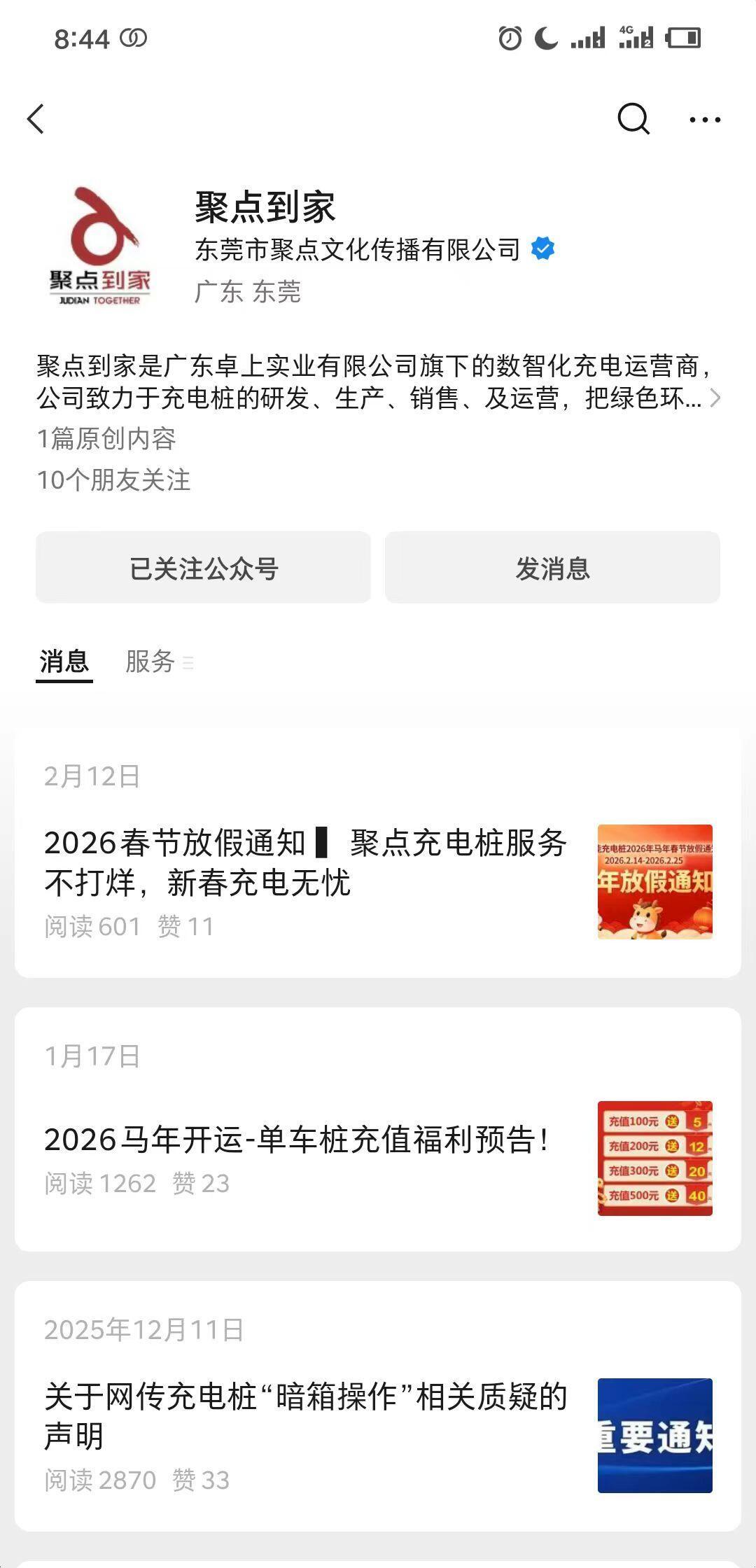The width and height of the screenshot is (756, 1568).
Task: Open the 暗箱操作 声明 article
Action: point(305,1415)
